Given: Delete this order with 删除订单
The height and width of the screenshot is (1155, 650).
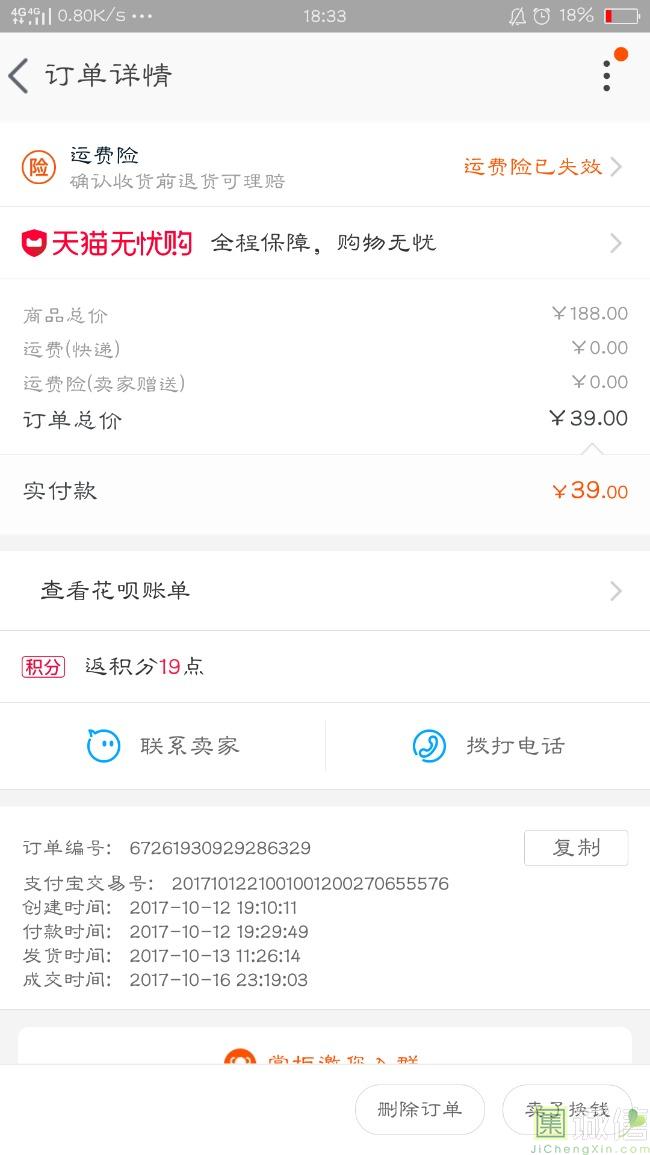Looking at the screenshot, I should pos(420,1109).
